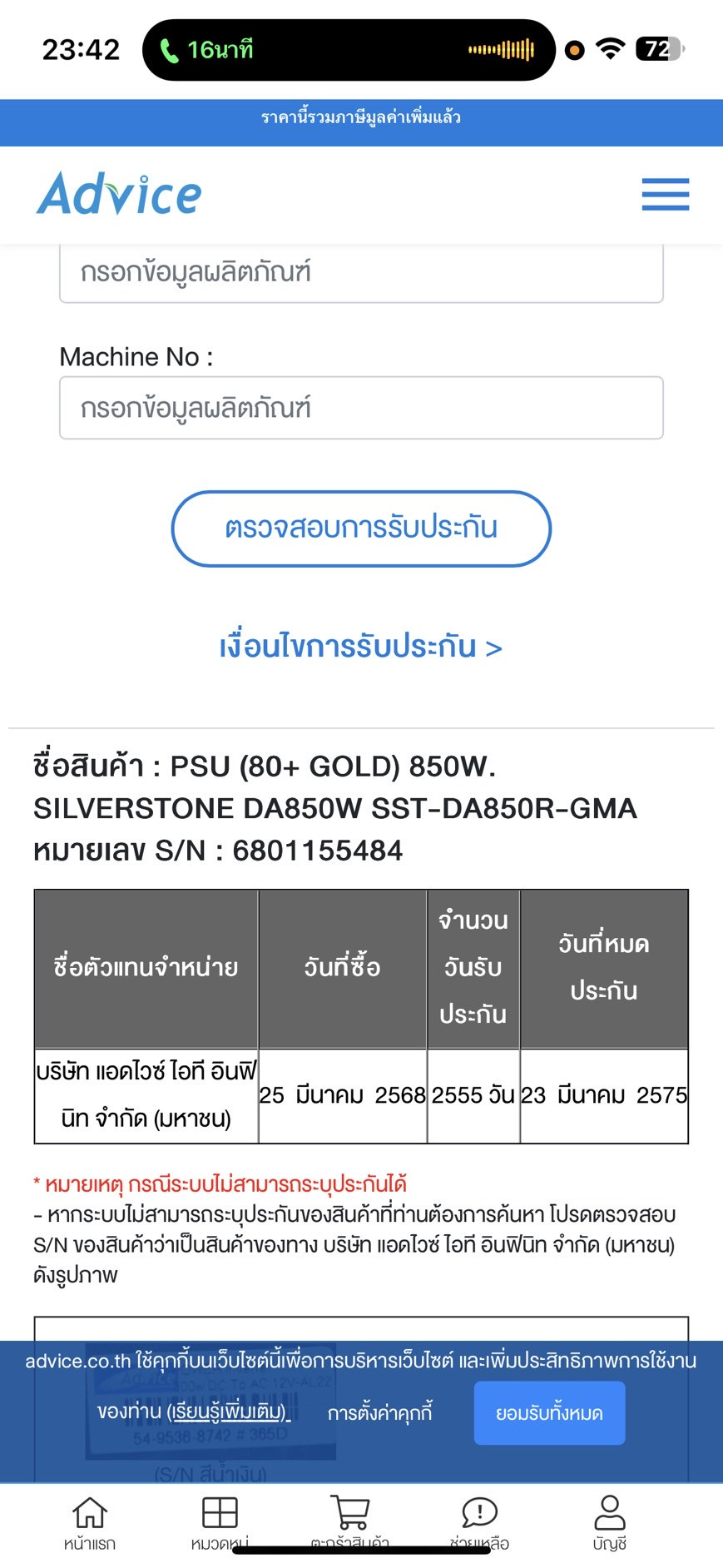Open การตั้งค่าคุกกี้ cookie settings

coord(379,1413)
